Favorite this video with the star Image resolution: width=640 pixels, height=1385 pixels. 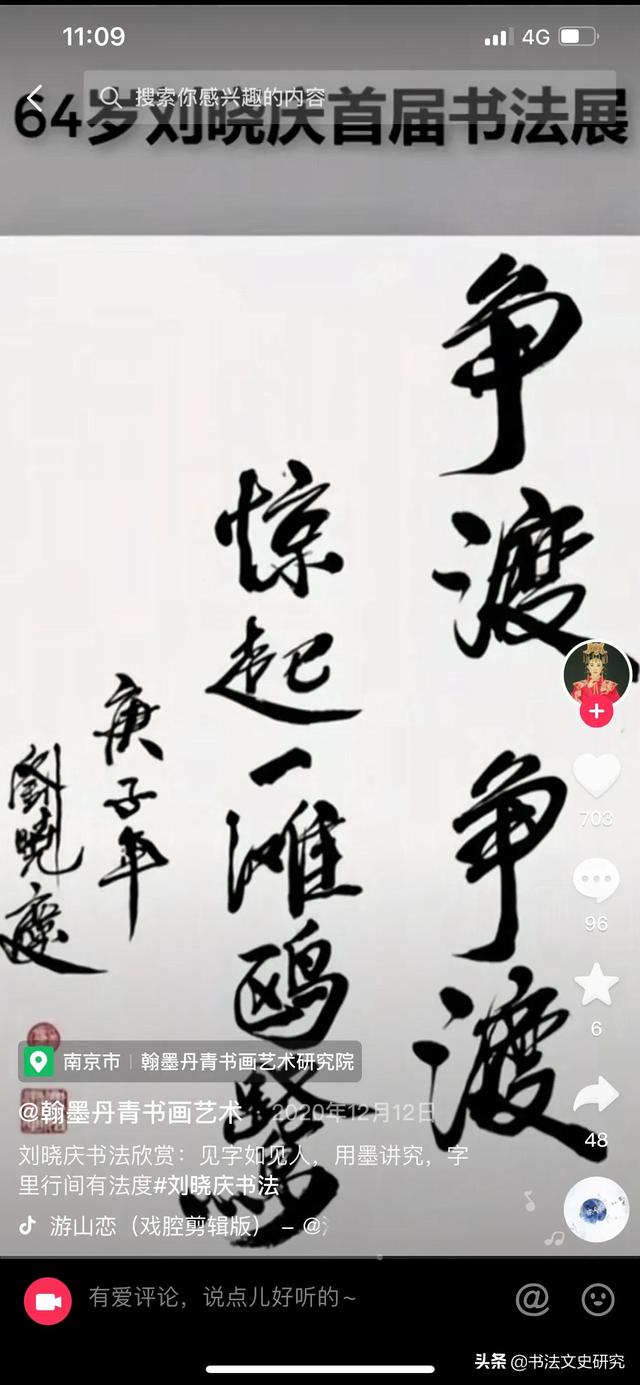[596, 985]
